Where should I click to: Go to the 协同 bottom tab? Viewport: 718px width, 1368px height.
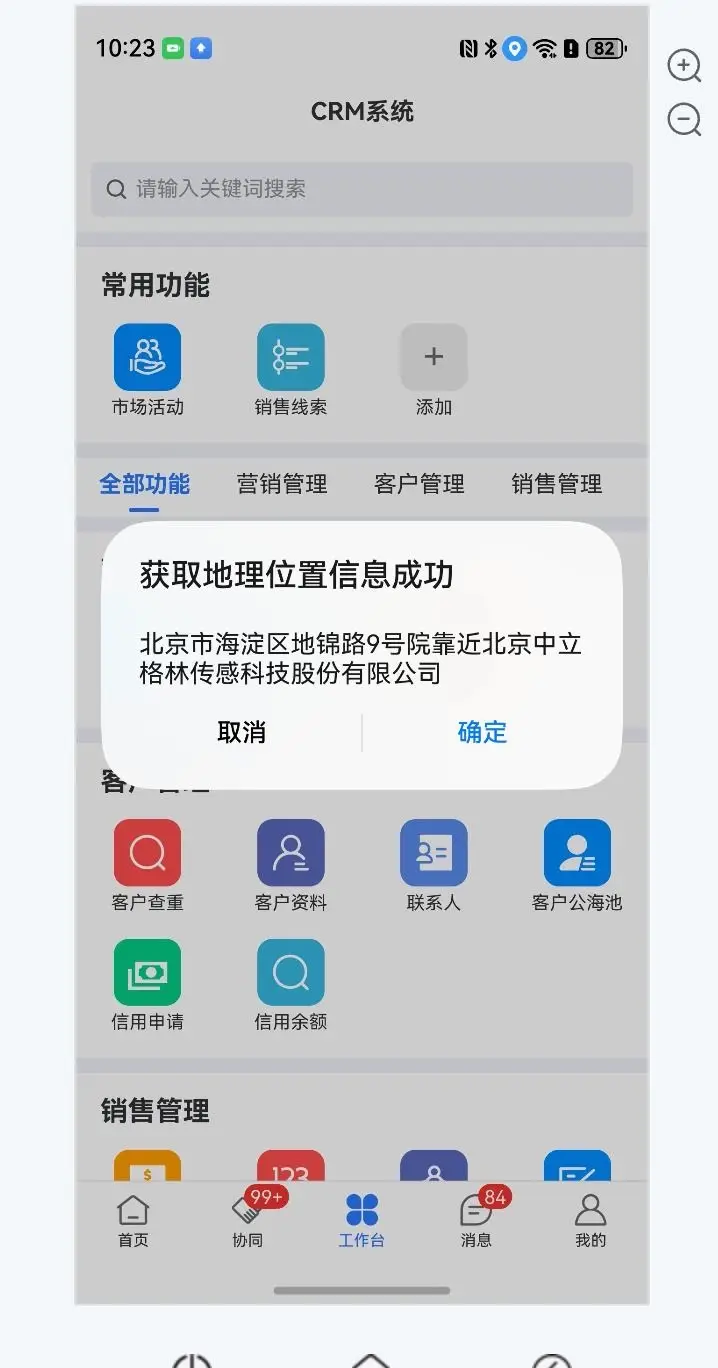coord(248,1220)
